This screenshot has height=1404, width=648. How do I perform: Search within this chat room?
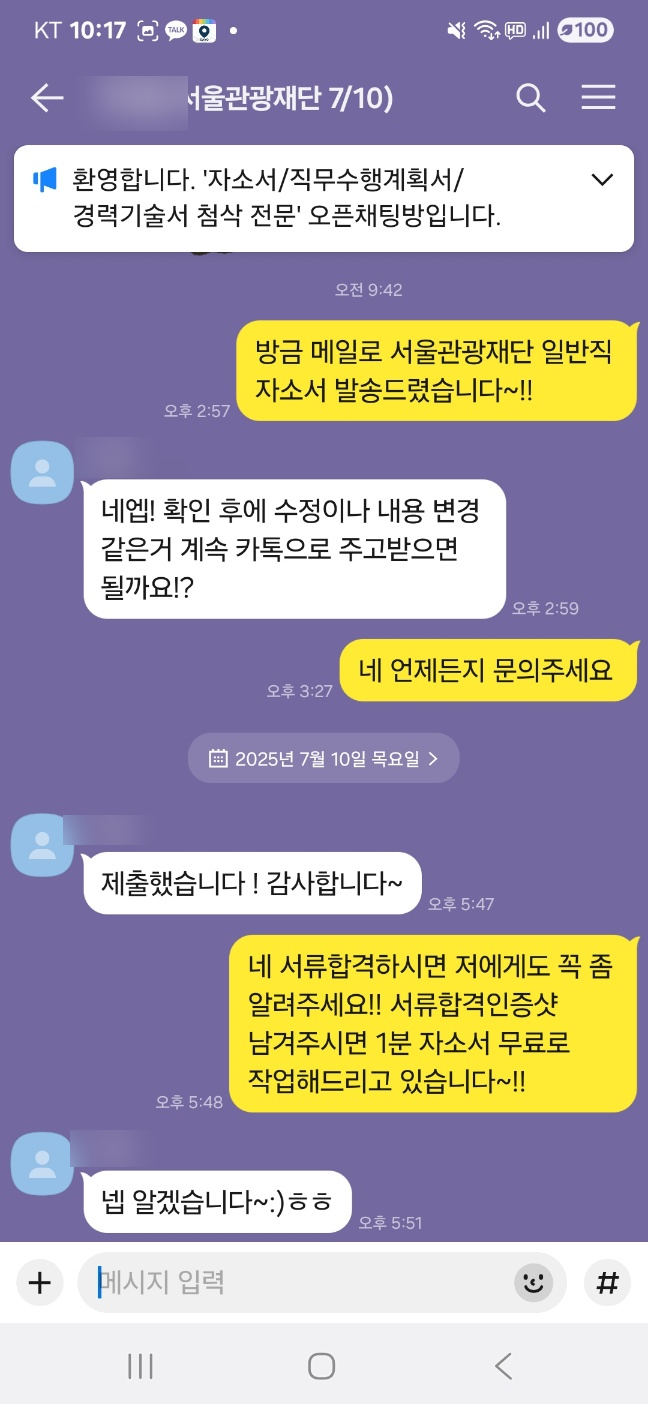(530, 97)
